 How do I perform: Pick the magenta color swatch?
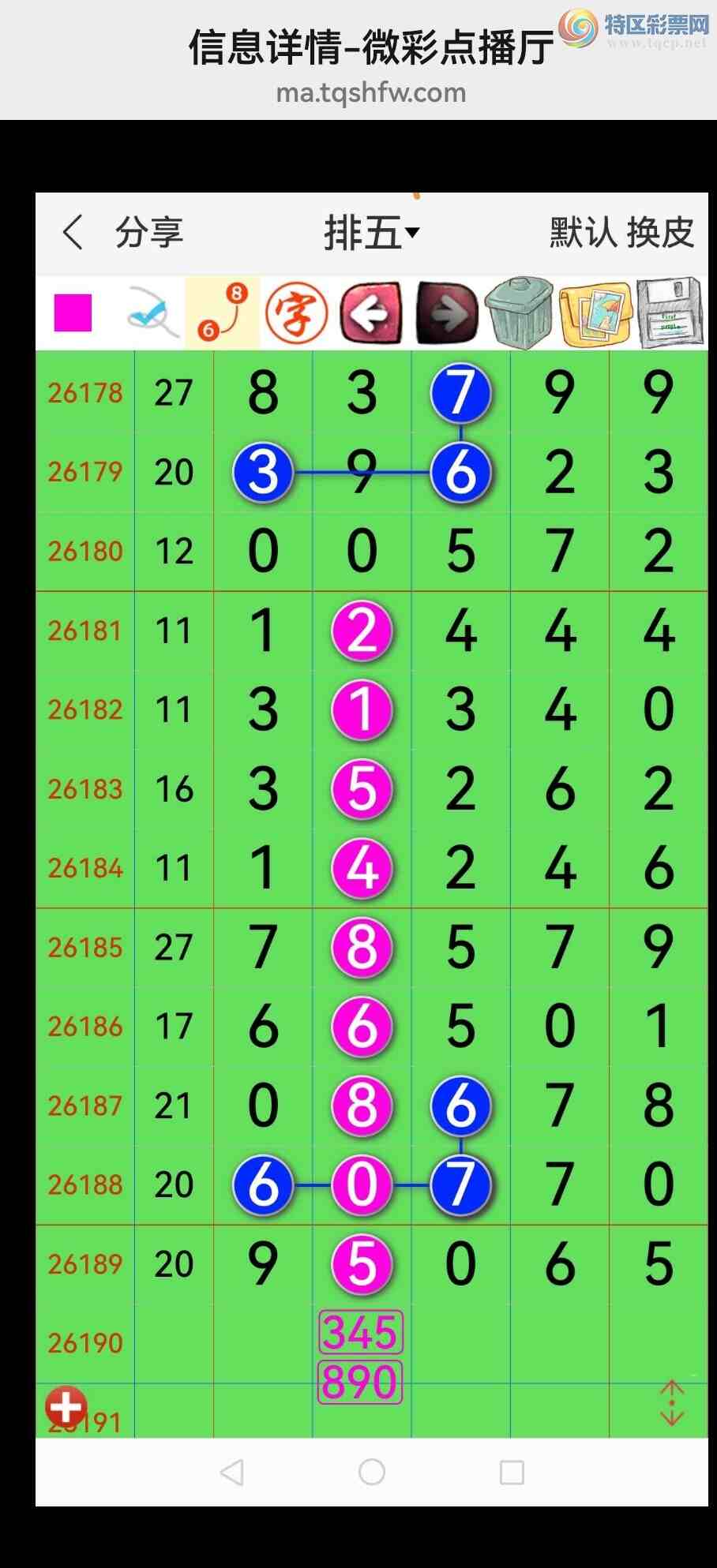coord(73,313)
